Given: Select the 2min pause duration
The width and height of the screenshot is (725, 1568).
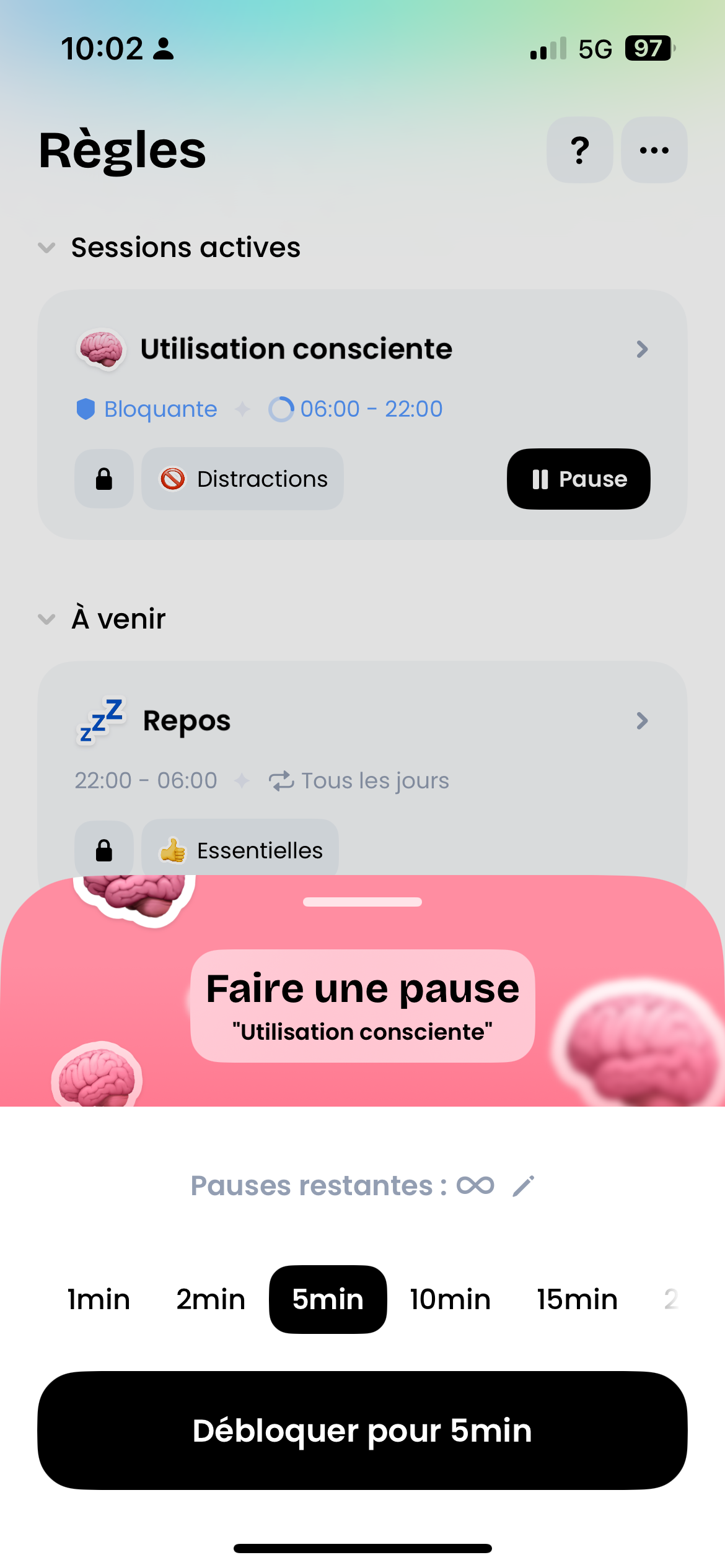Looking at the screenshot, I should 211,1299.
